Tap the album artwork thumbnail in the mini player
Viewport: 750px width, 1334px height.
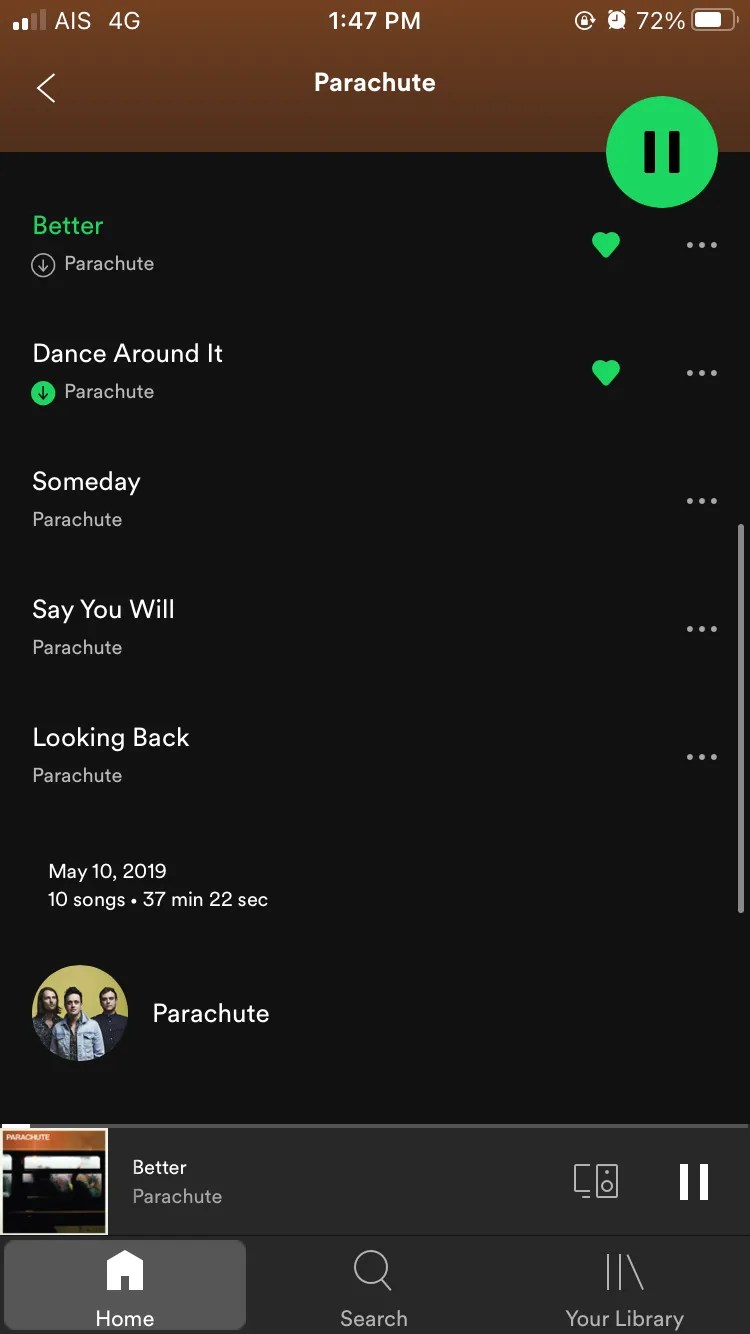54,1180
